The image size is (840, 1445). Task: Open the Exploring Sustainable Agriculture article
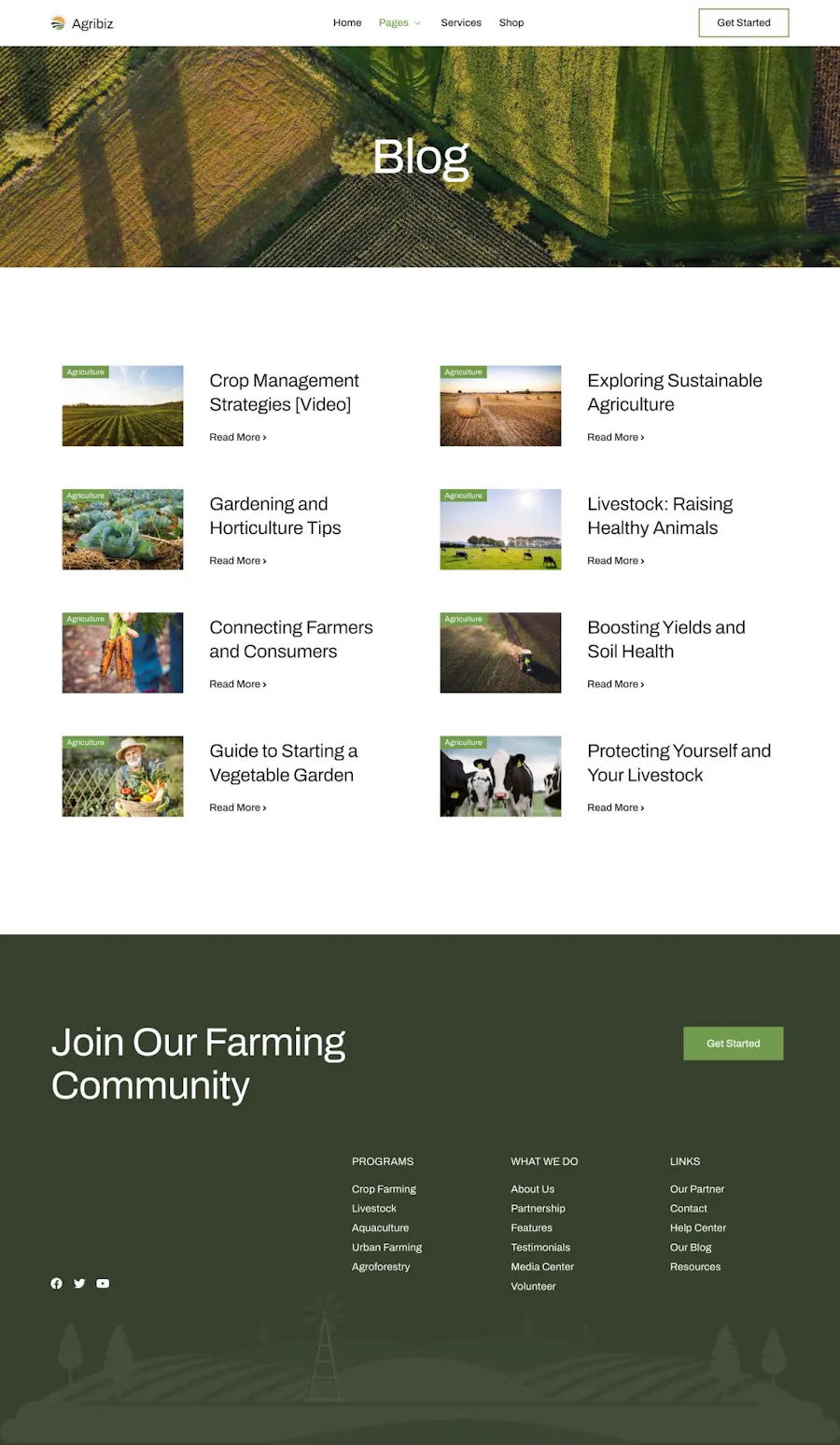(x=674, y=392)
